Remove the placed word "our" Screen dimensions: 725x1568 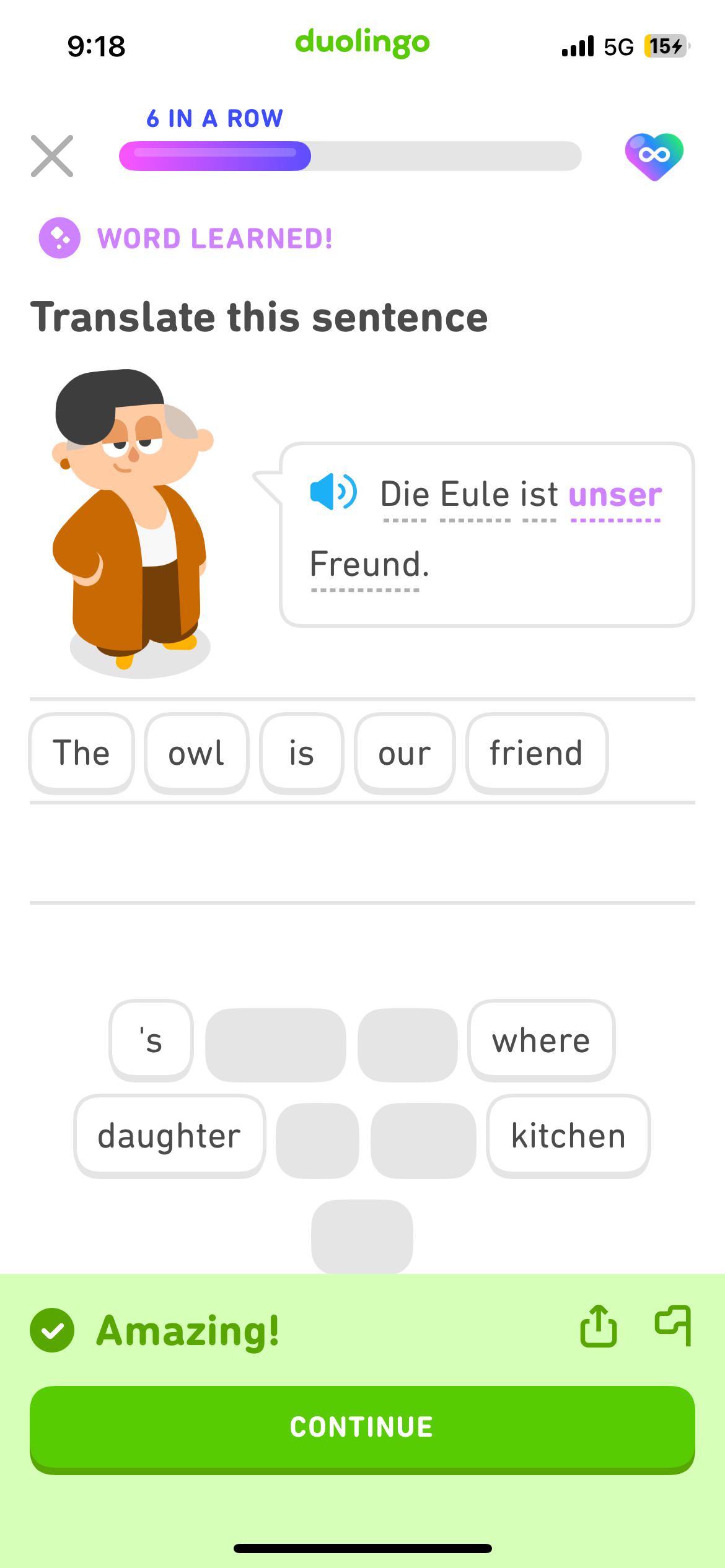(405, 753)
